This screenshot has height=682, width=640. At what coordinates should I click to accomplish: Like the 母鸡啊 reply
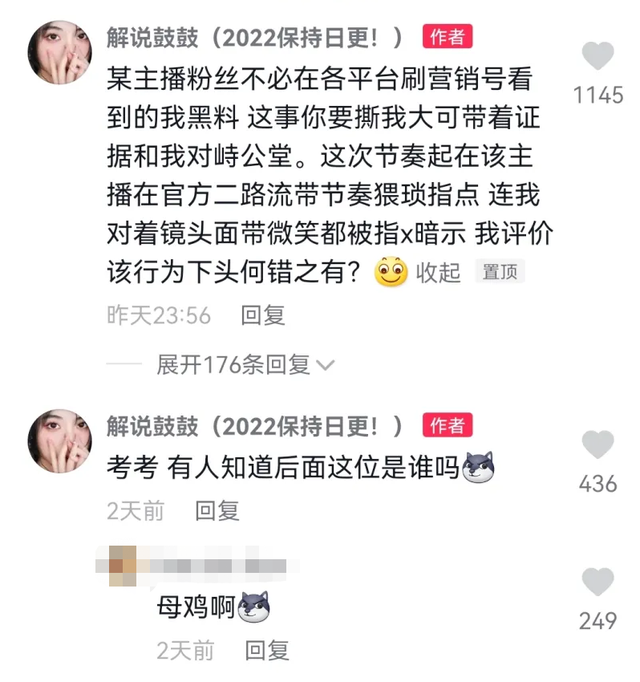coord(598,582)
